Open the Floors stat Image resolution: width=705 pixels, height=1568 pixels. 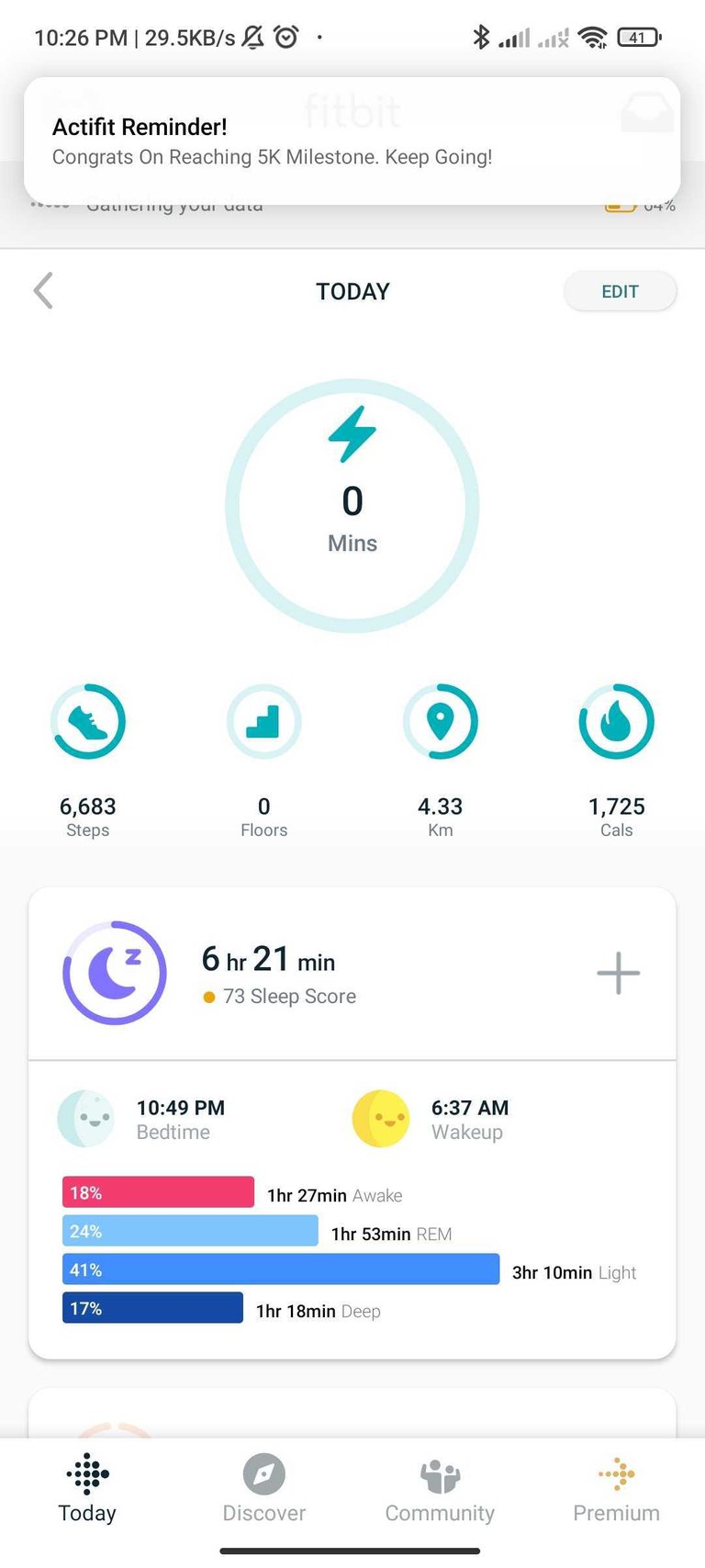click(x=264, y=761)
